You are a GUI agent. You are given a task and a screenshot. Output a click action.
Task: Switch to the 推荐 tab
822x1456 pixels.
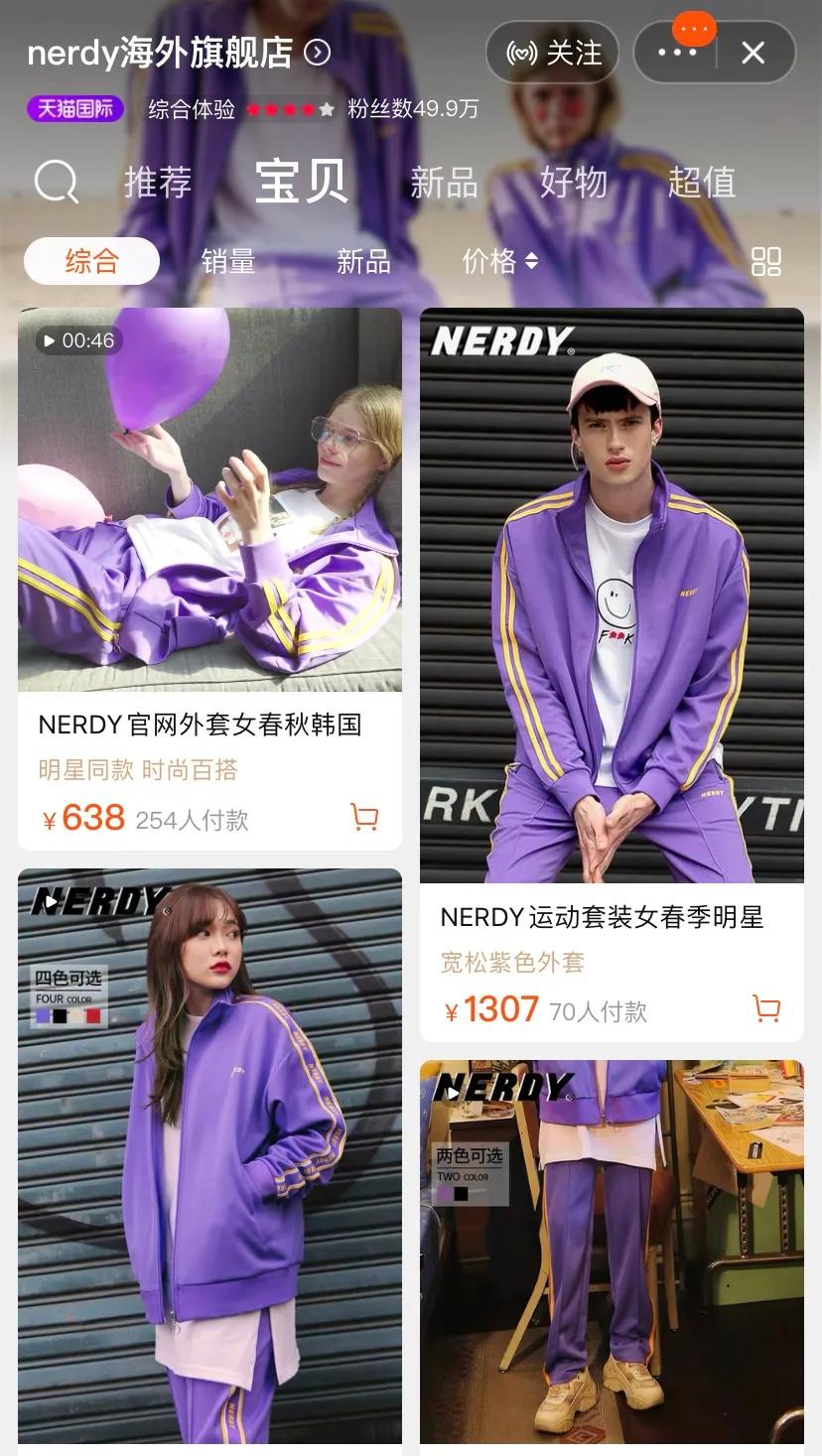coord(158,183)
